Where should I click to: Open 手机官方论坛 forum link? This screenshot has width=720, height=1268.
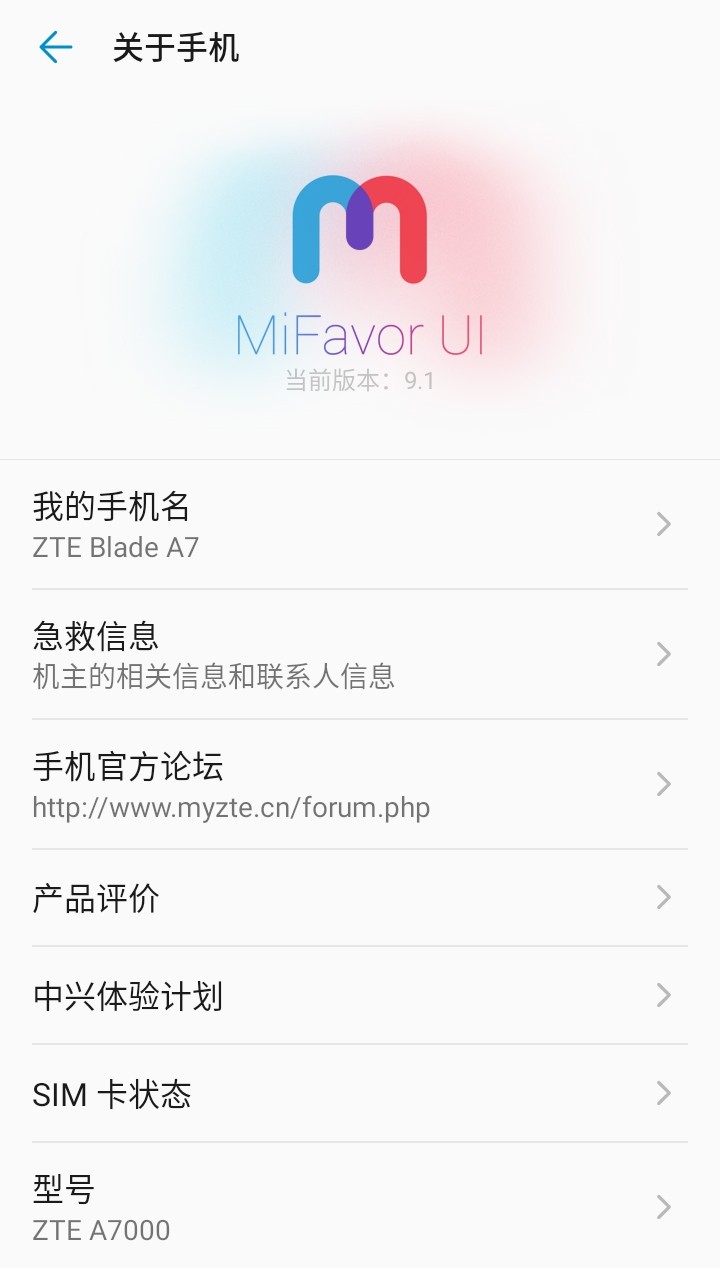click(360, 784)
